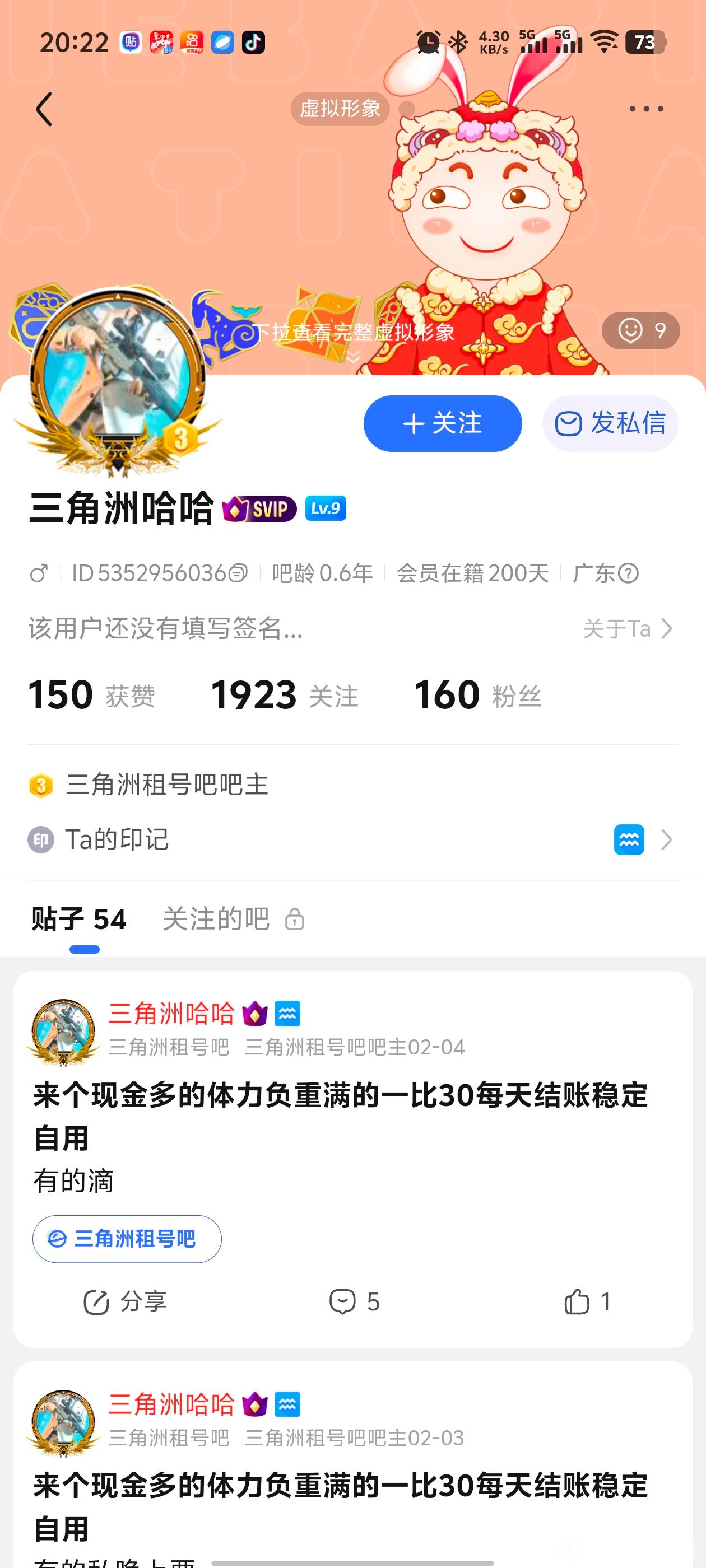
Task: View the 1923 关注 following list
Action: click(x=285, y=695)
